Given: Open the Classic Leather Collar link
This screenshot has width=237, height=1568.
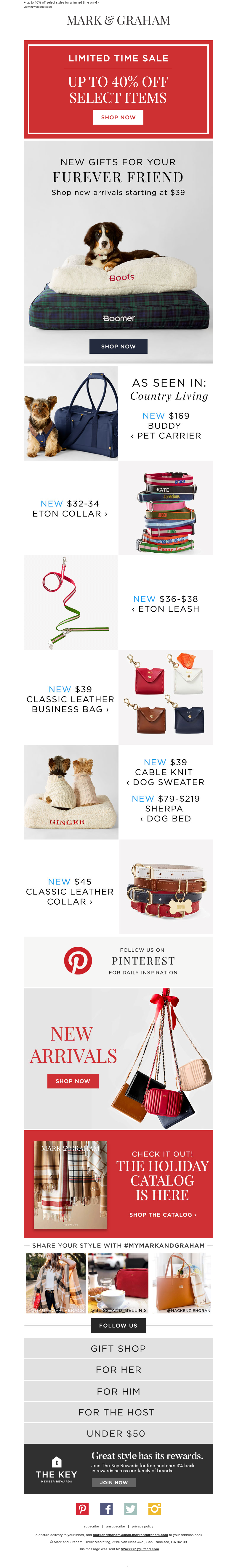Looking at the screenshot, I should click(70, 892).
